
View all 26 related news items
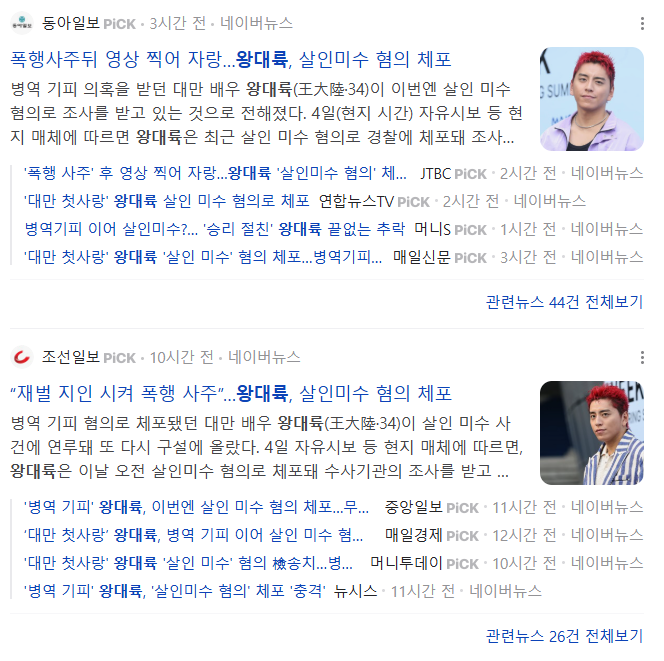click(564, 636)
